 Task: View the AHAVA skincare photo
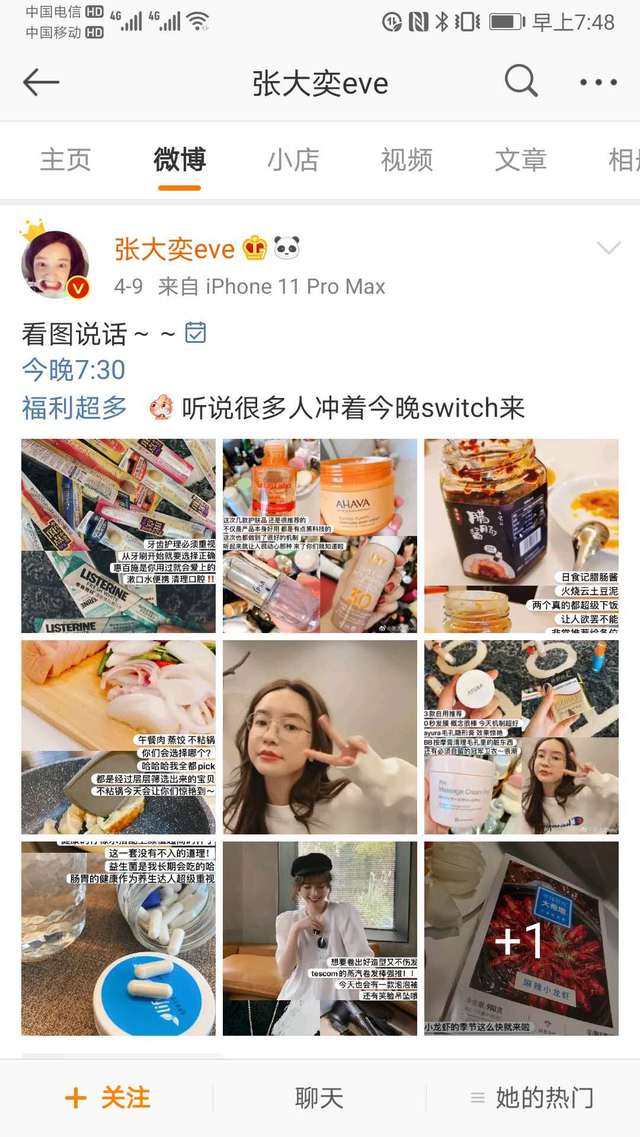point(320,536)
